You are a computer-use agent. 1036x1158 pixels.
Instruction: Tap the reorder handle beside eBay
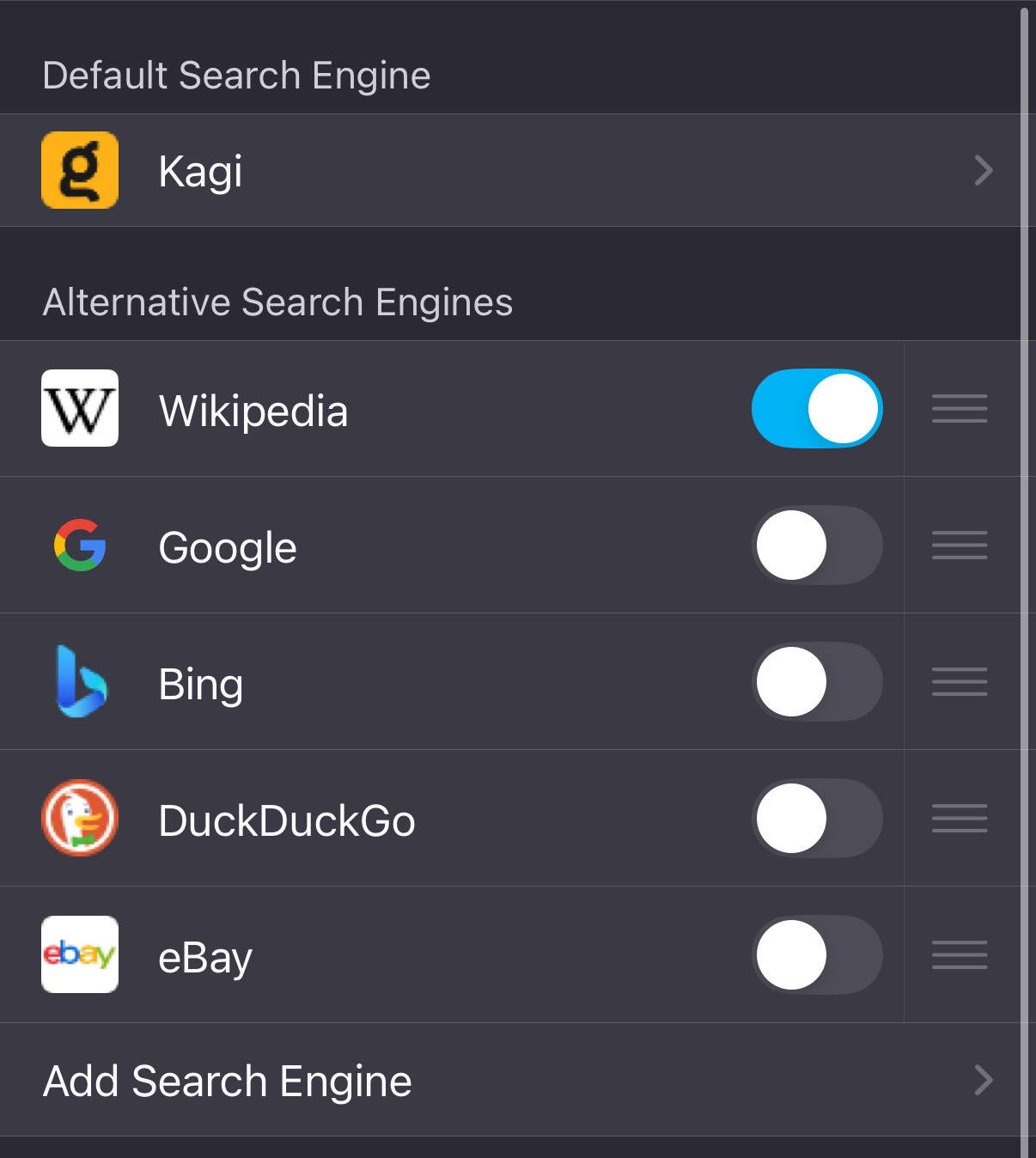960,955
